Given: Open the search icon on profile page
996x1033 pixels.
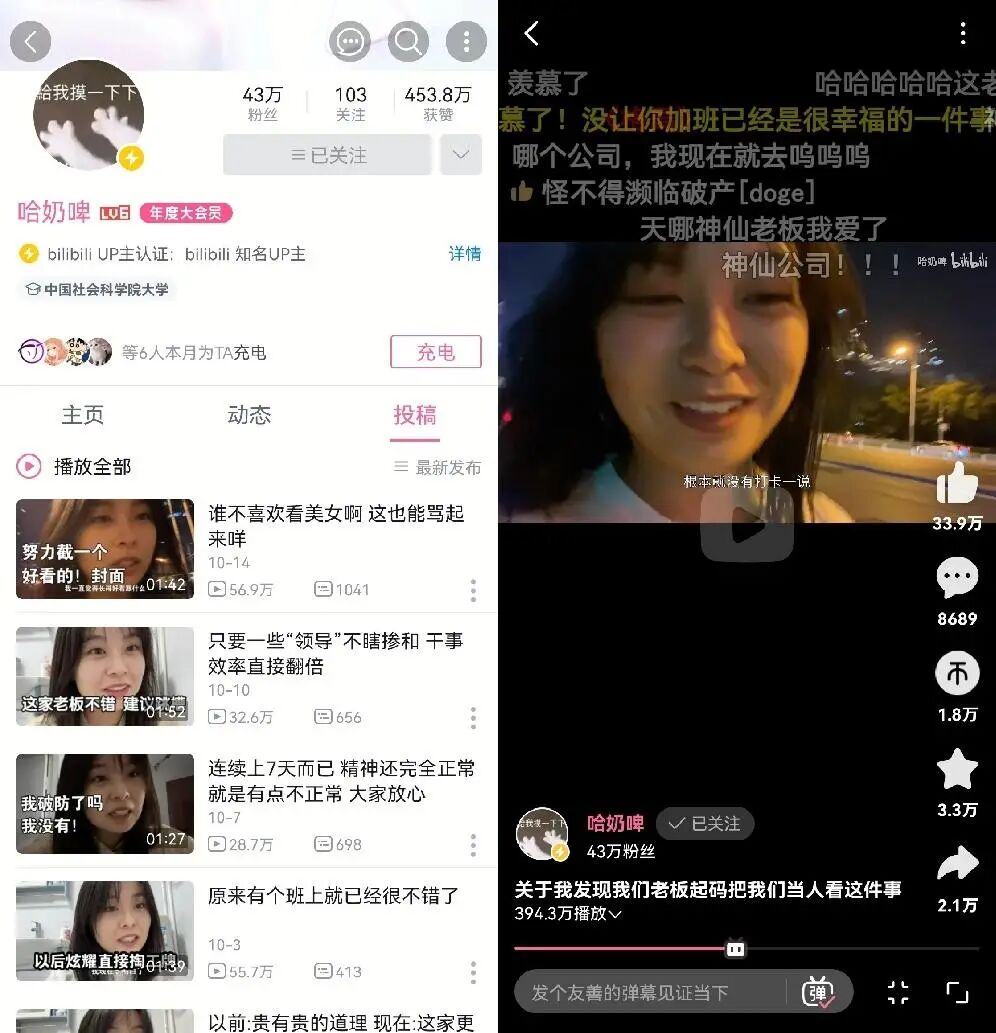Looking at the screenshot, I should tap(408, 41).
